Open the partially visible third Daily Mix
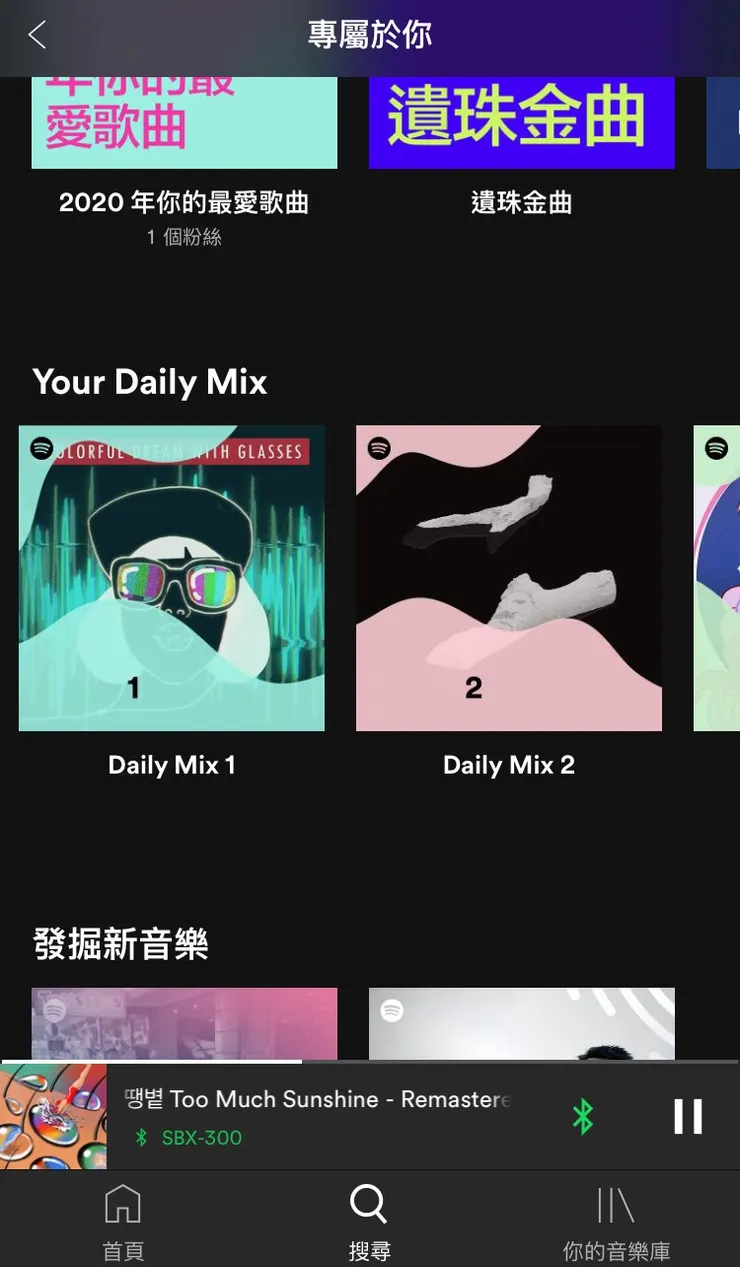The height and width of the screenshot is (1267, 740). point(717,577)
